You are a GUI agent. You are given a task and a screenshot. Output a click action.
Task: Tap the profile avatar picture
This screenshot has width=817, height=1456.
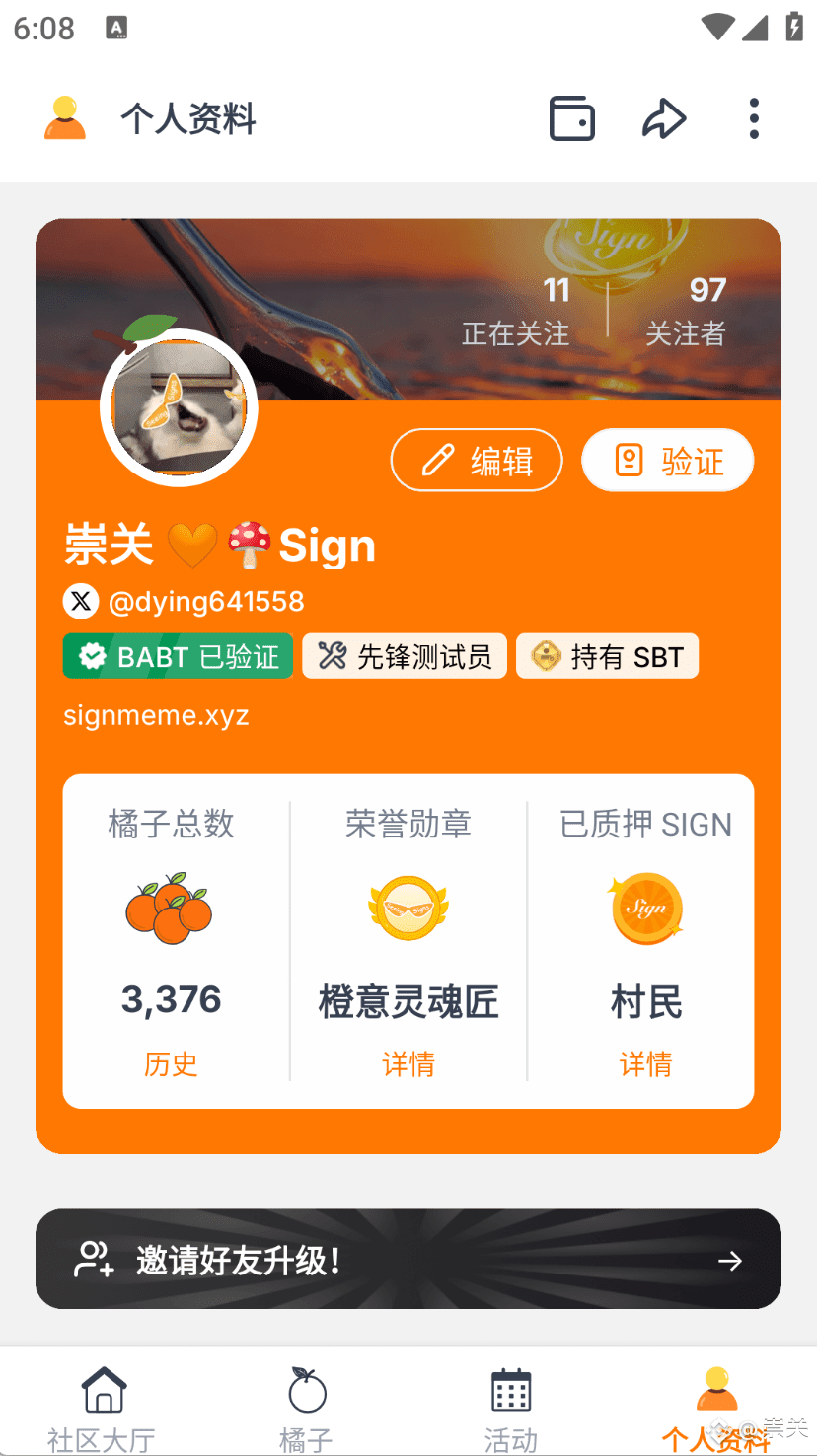click(x=179, y=408)
